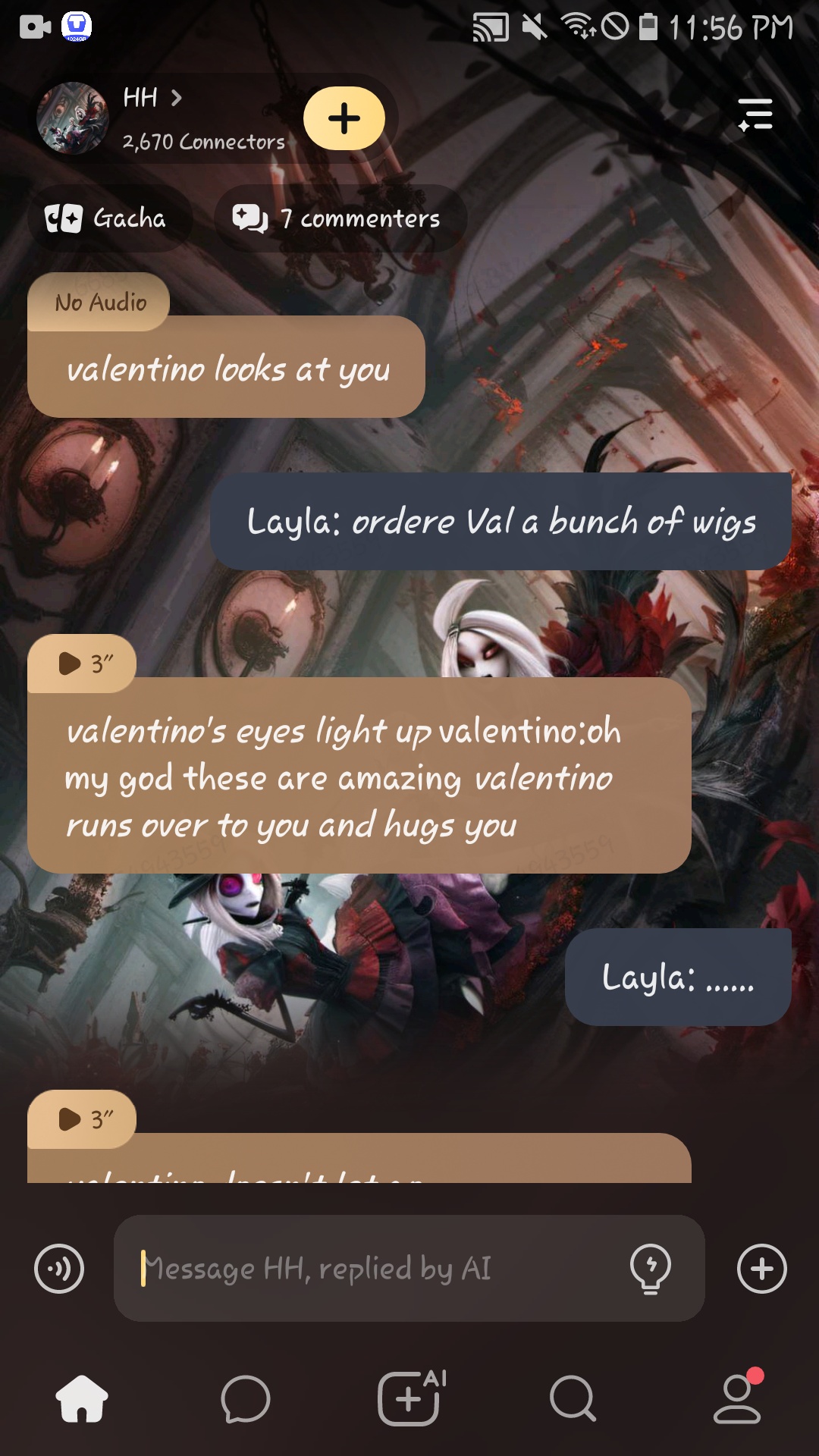
Task: Open the chat options menu icon
Action: (x=755, y=115)
